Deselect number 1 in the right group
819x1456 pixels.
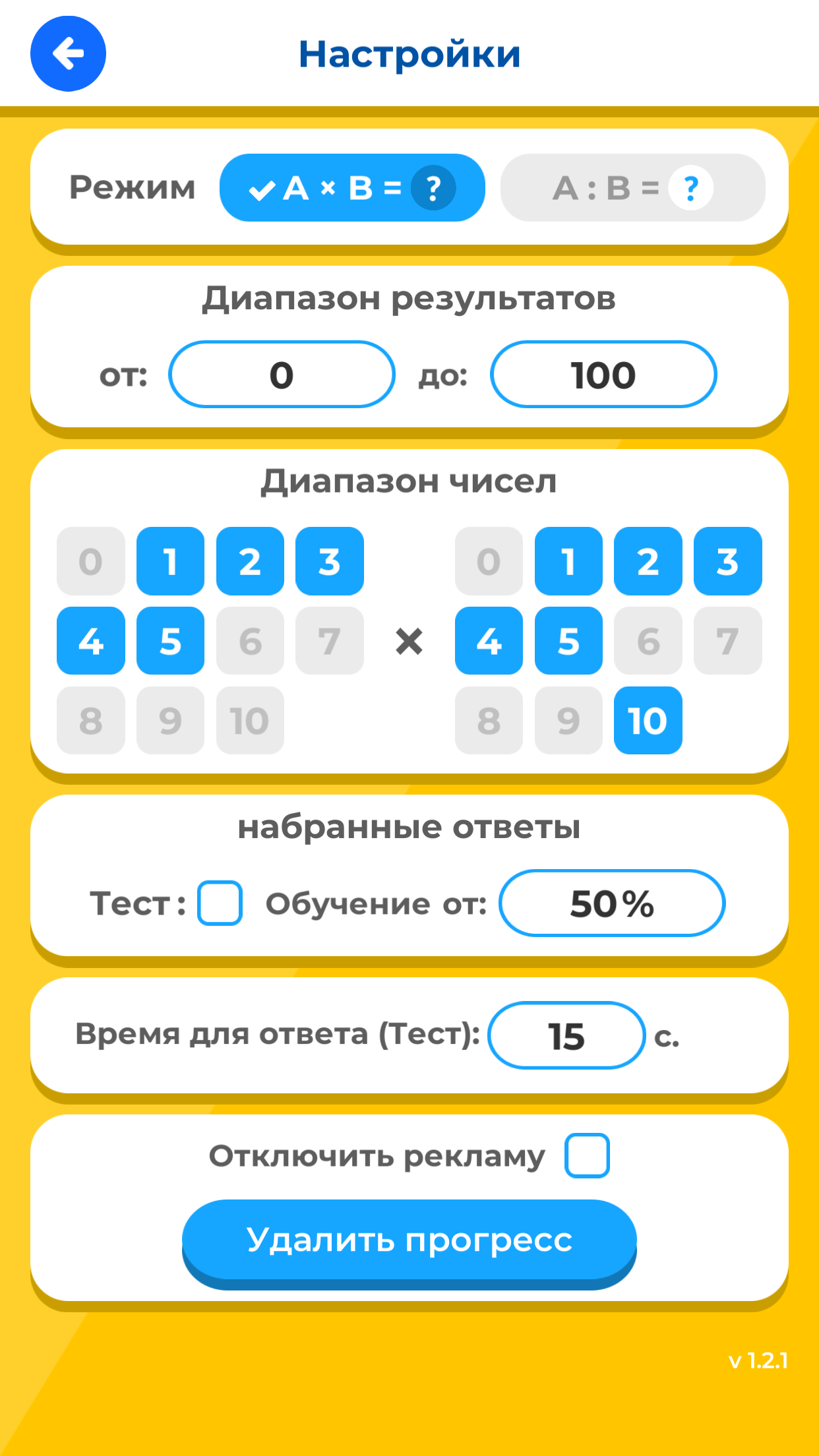(x=568, y=561)
